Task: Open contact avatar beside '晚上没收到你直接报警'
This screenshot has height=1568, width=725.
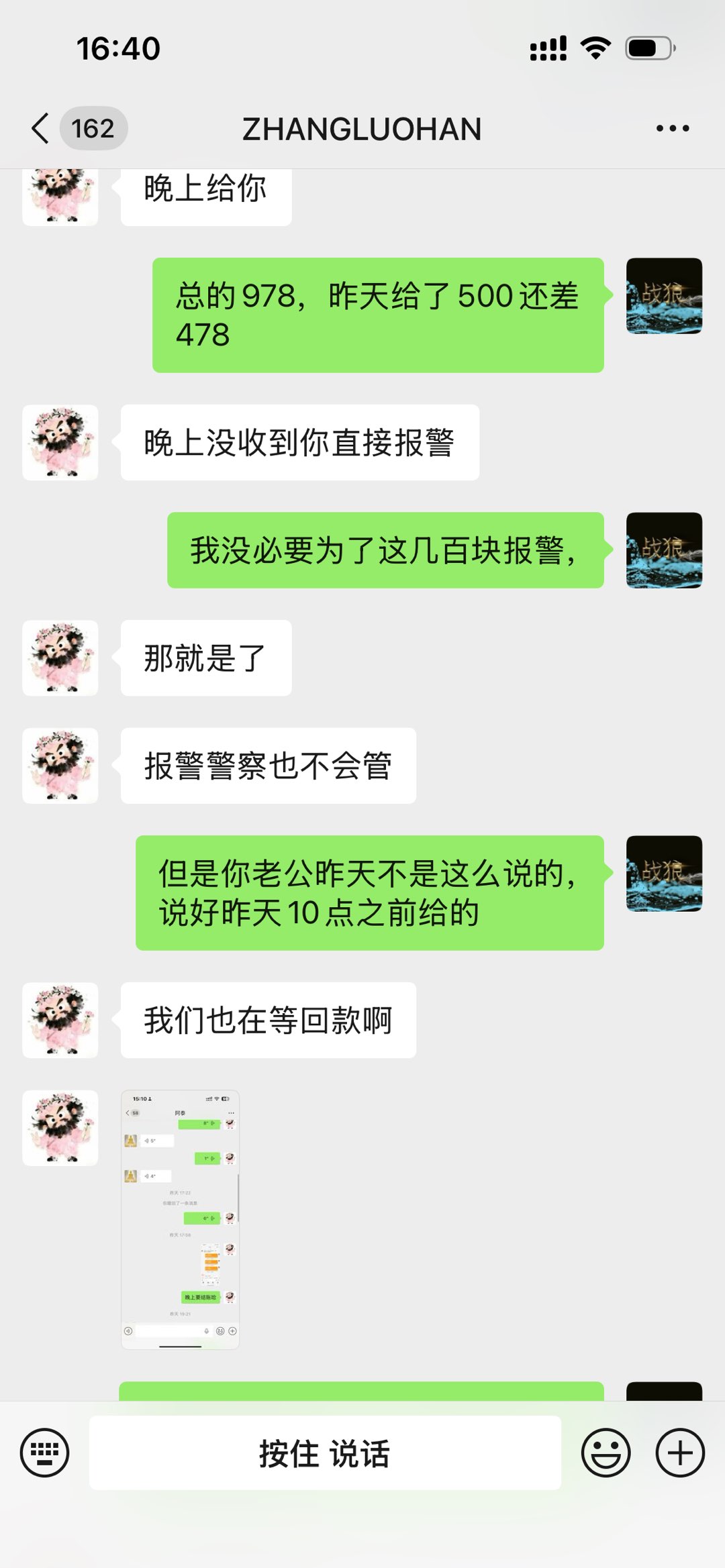Action: point(60,442)
